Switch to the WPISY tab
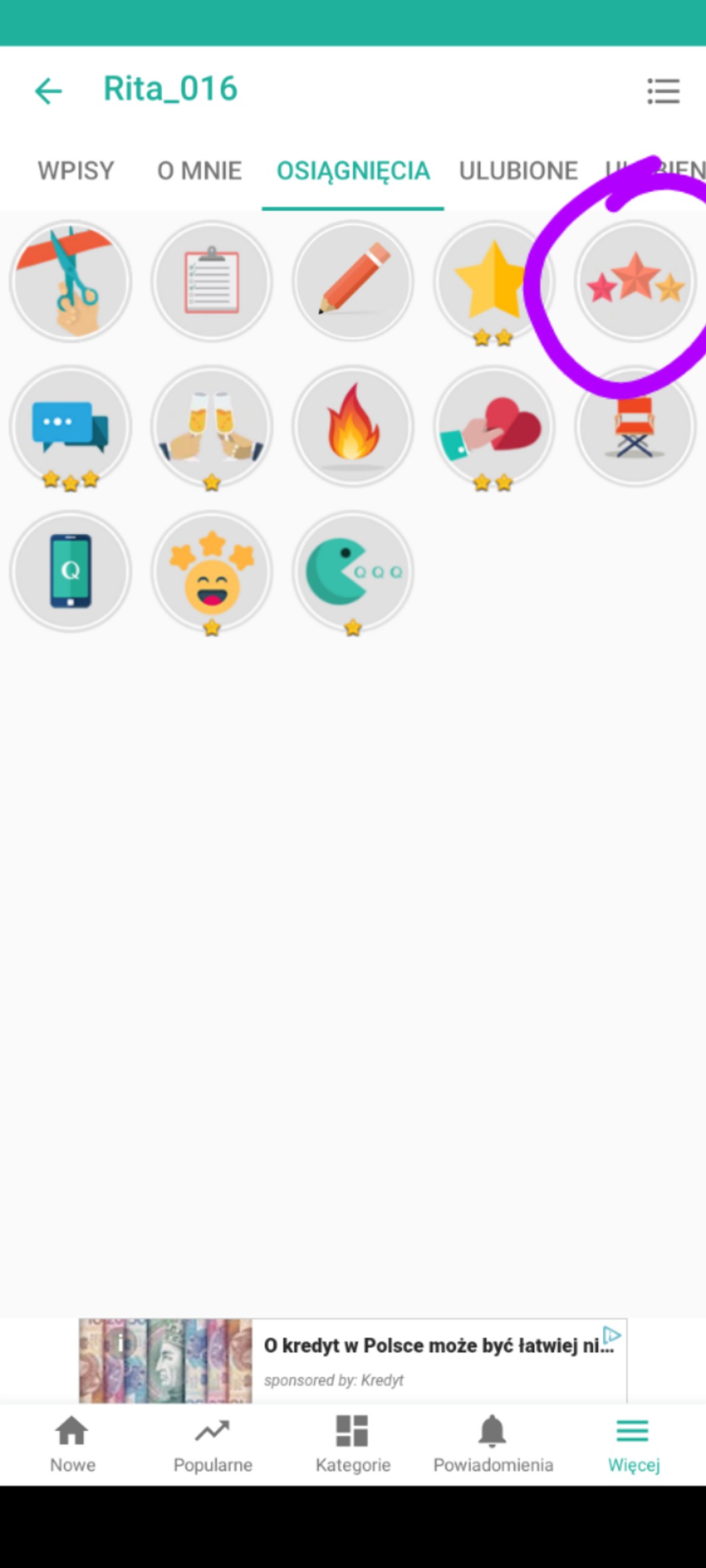Viewport: 706px width, 1568px height. tap(75, 170)
